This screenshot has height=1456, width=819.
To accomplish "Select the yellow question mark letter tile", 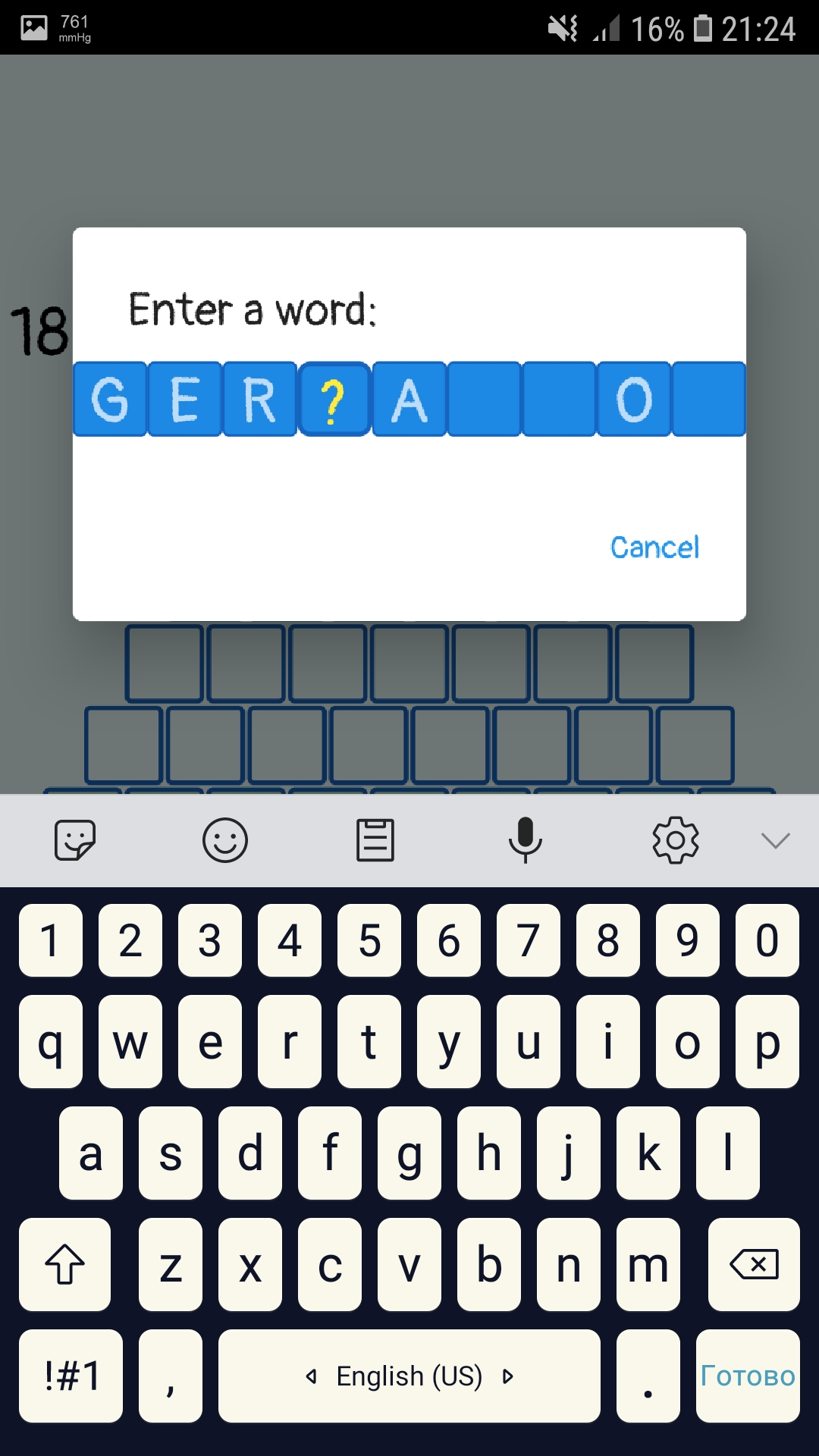I will 334,400.
